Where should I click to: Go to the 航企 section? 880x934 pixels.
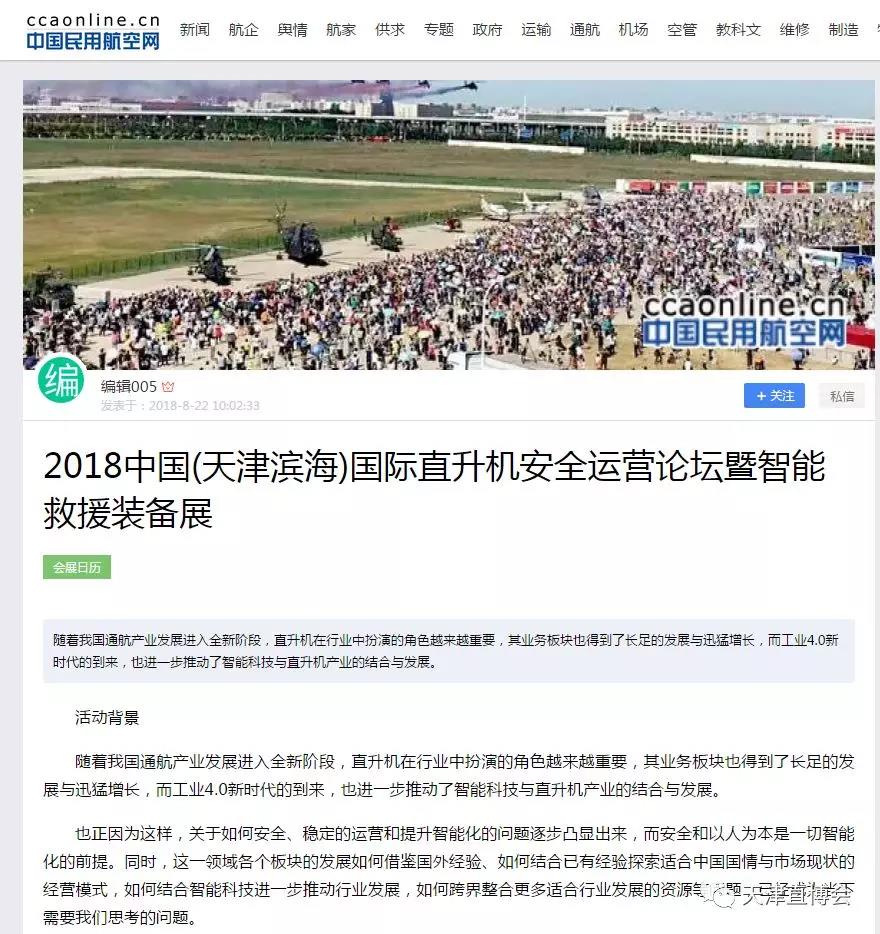pyautogui.click(x=243, y=30)
